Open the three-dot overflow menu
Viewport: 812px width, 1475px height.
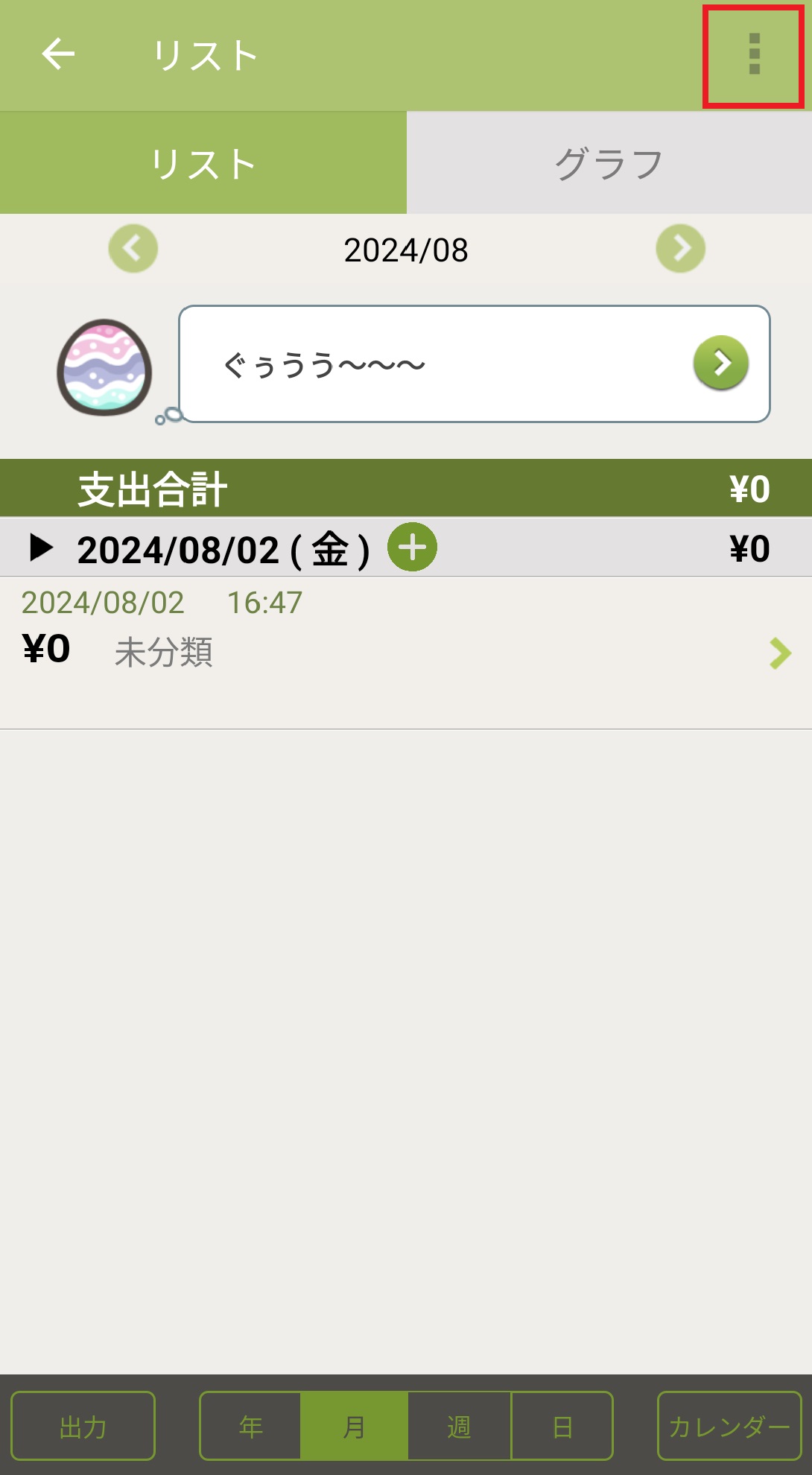point(754,54)
